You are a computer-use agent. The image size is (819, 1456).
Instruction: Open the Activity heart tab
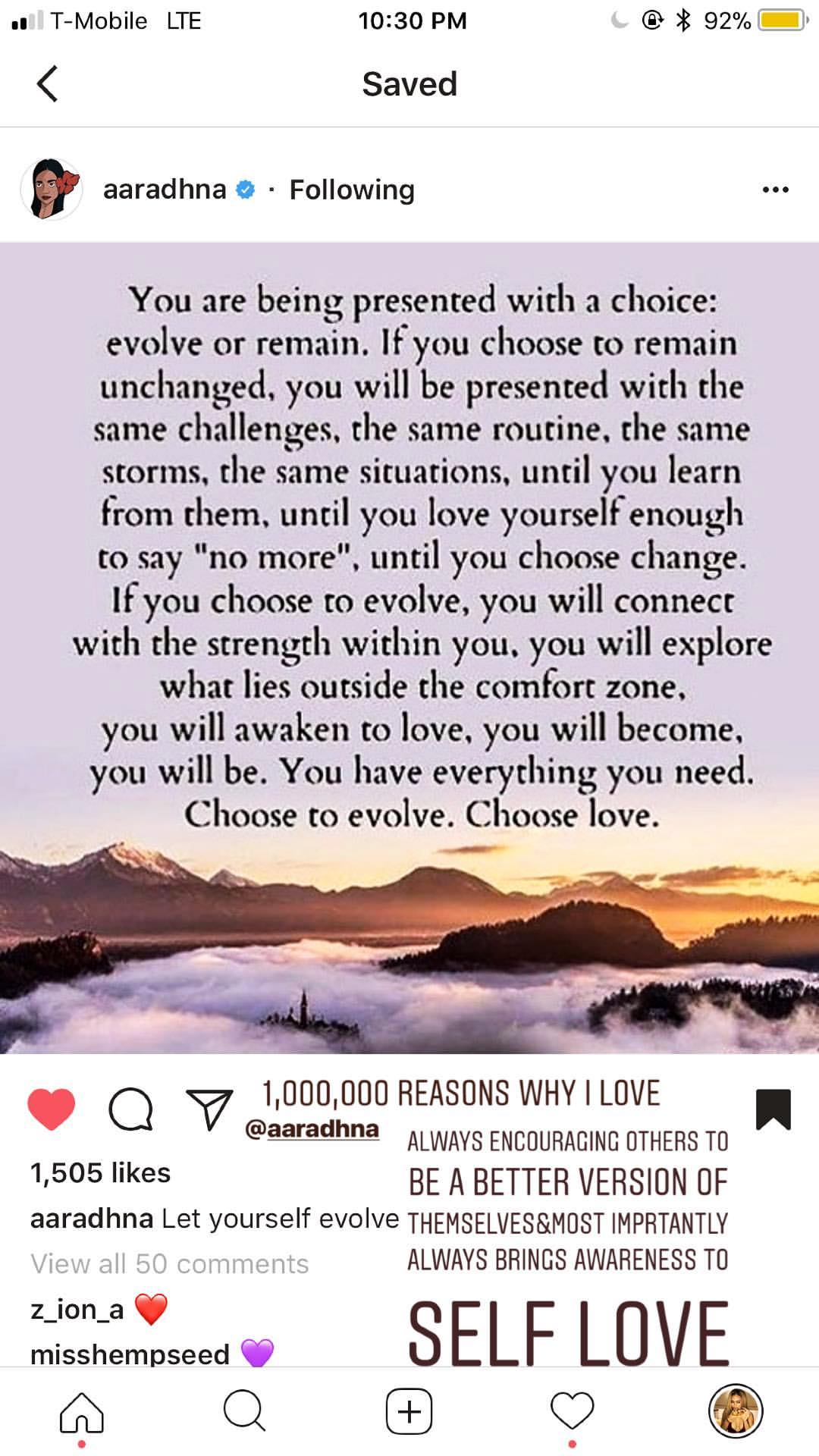[572, 1412]
